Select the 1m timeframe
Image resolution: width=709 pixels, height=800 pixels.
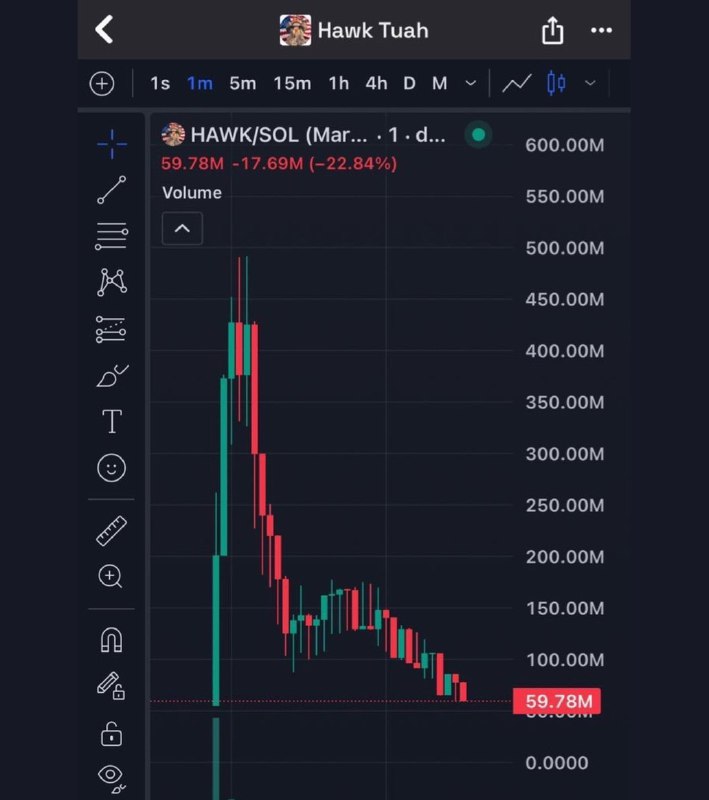coord(200,84)
